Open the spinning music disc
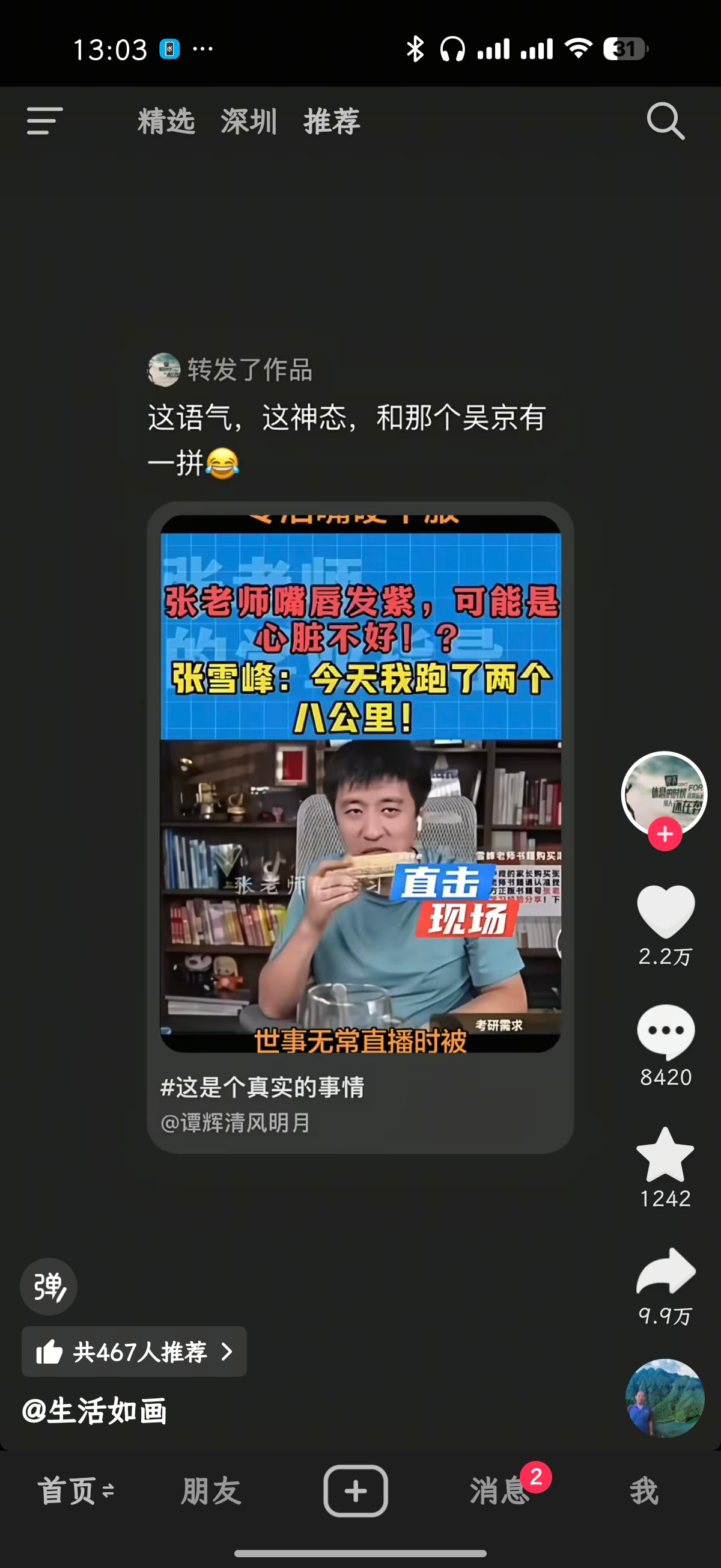Screen dimensions: 721x1568 point(665,1398)
